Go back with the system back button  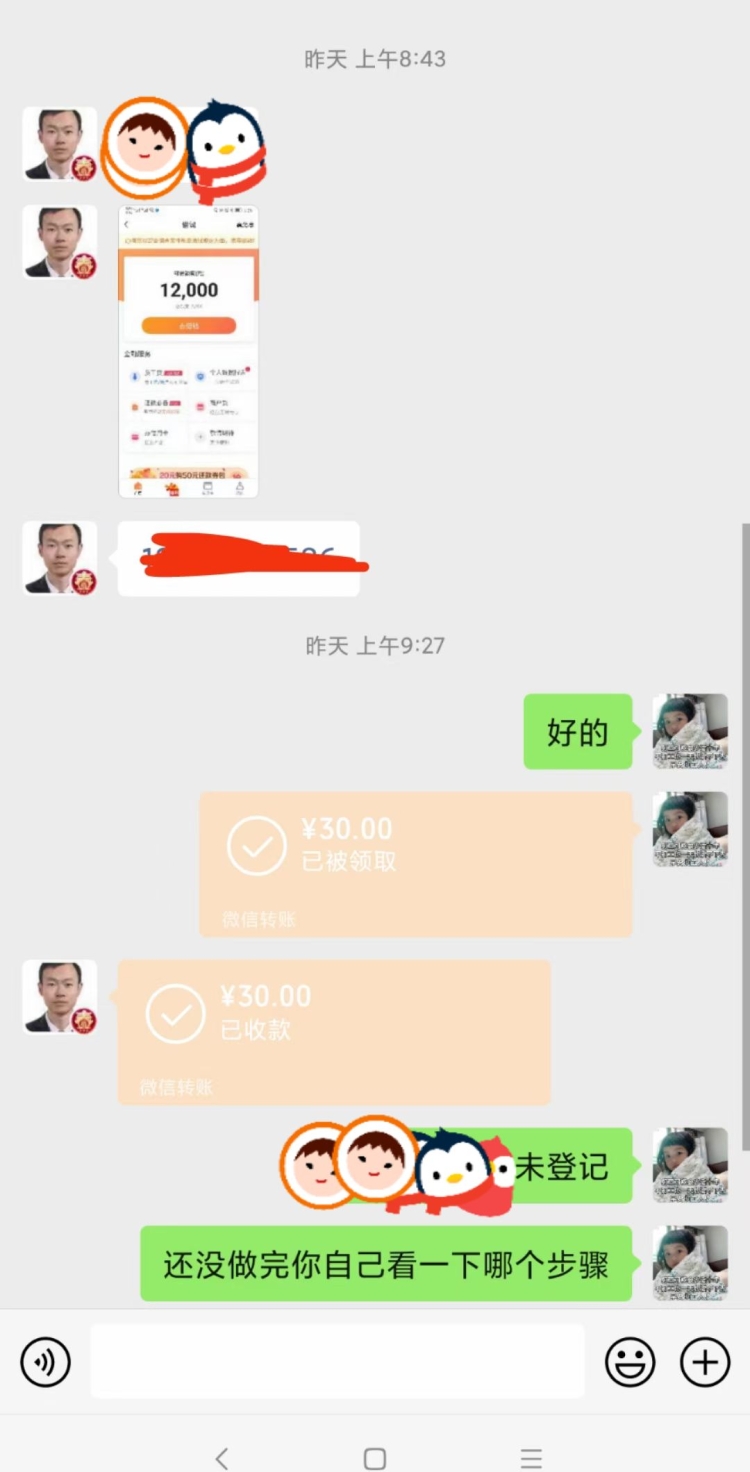point(222,1457)
